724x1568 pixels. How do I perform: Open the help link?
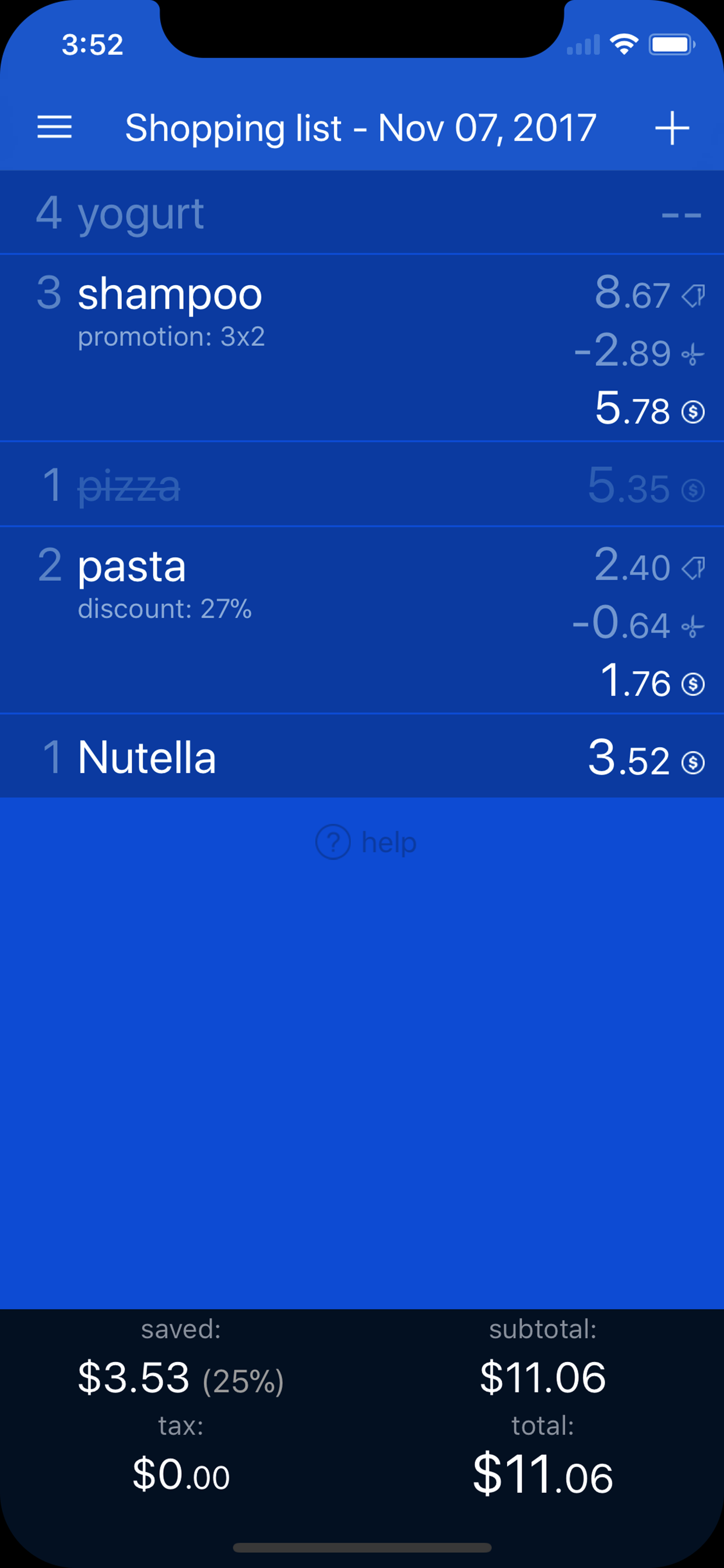(367, 842)
